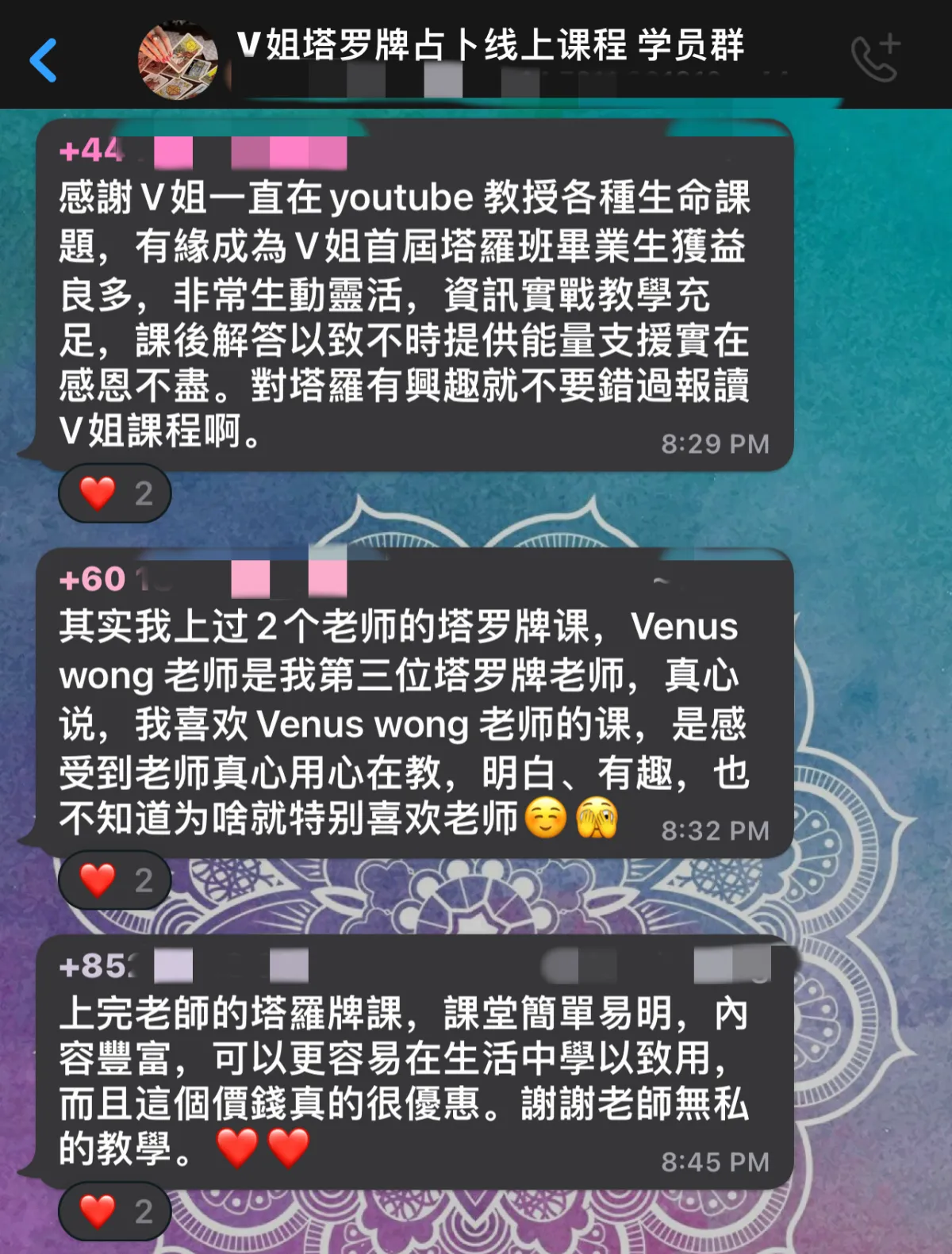Start a group voice call
The width and height of the screenshot is (952, 1254).
pos(875,59)
